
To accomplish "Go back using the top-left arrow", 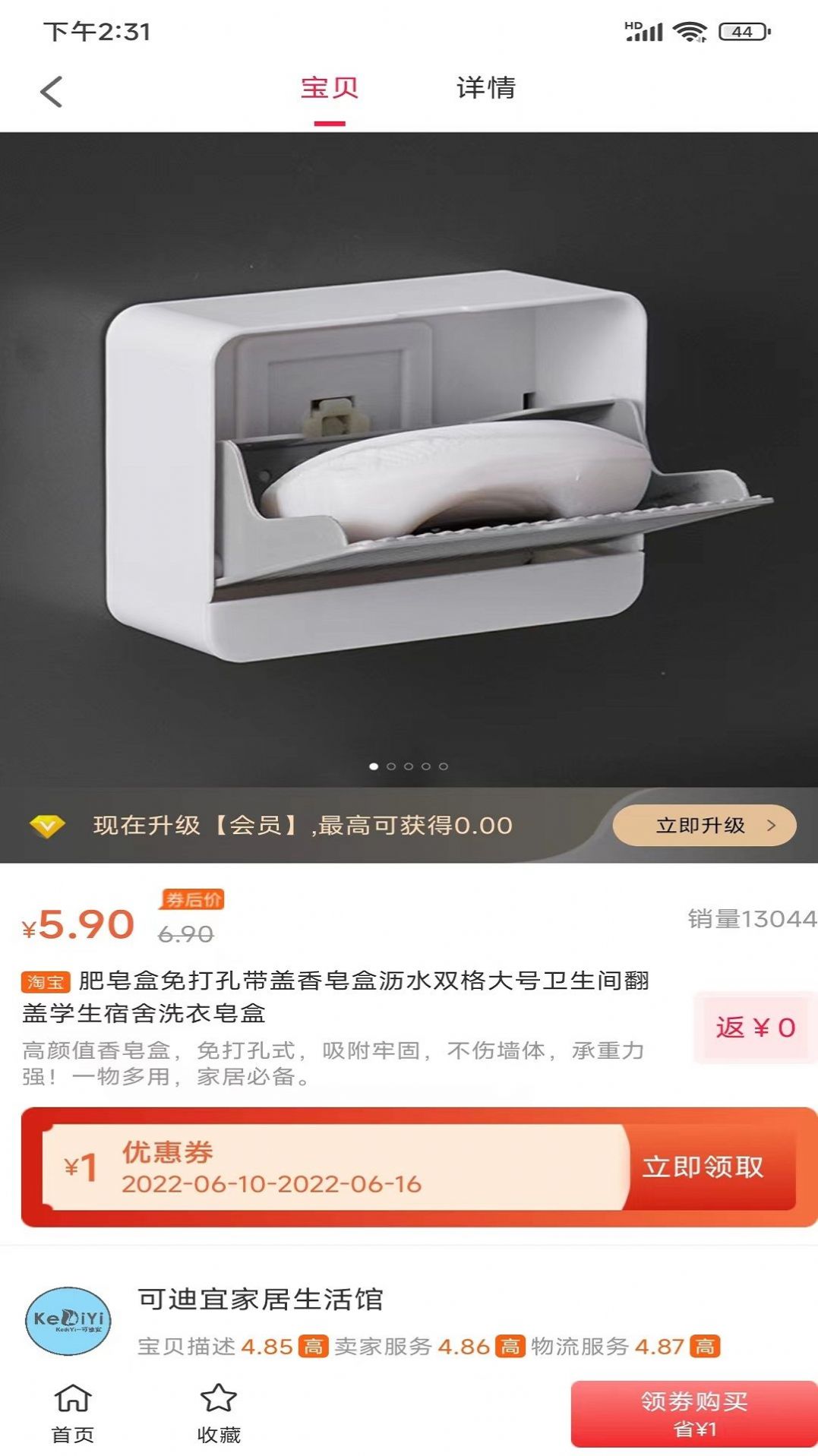I will (51, 92).
